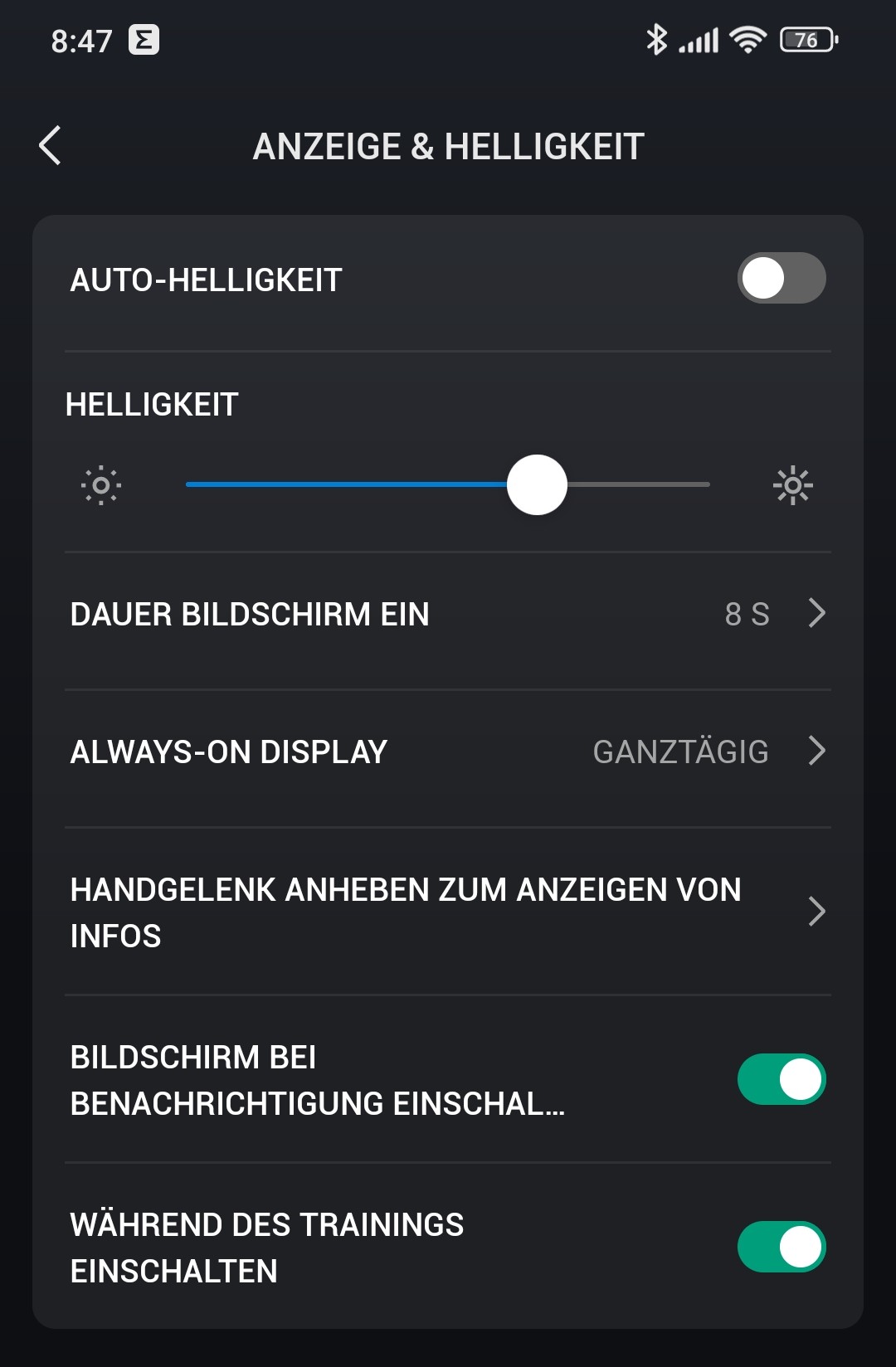Image resolution: width=896 pixels, height=1367 pixels.
Task: Open Handgelenk anheben zum Anzeigen von Infos
Action: [x=448, y=912]
